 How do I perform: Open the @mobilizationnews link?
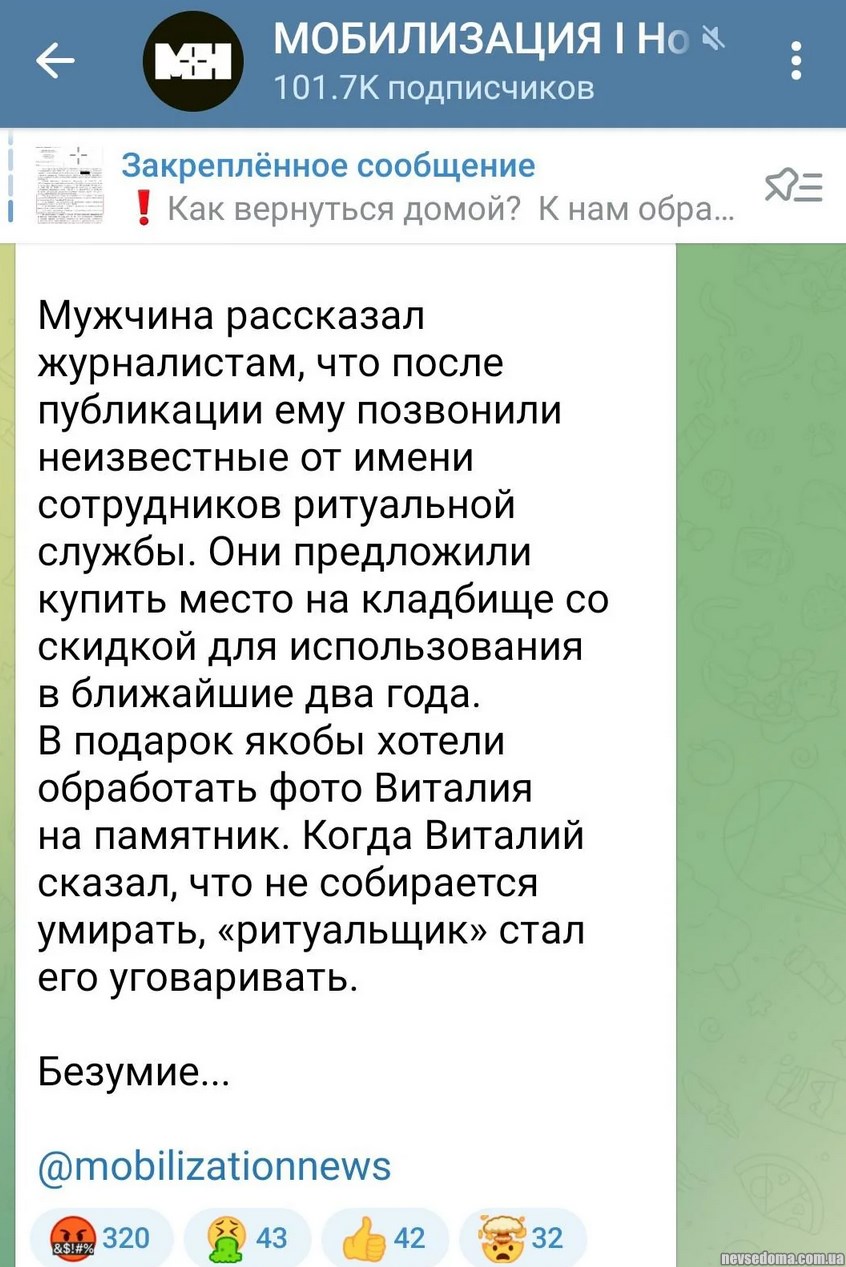[214, 1165]
